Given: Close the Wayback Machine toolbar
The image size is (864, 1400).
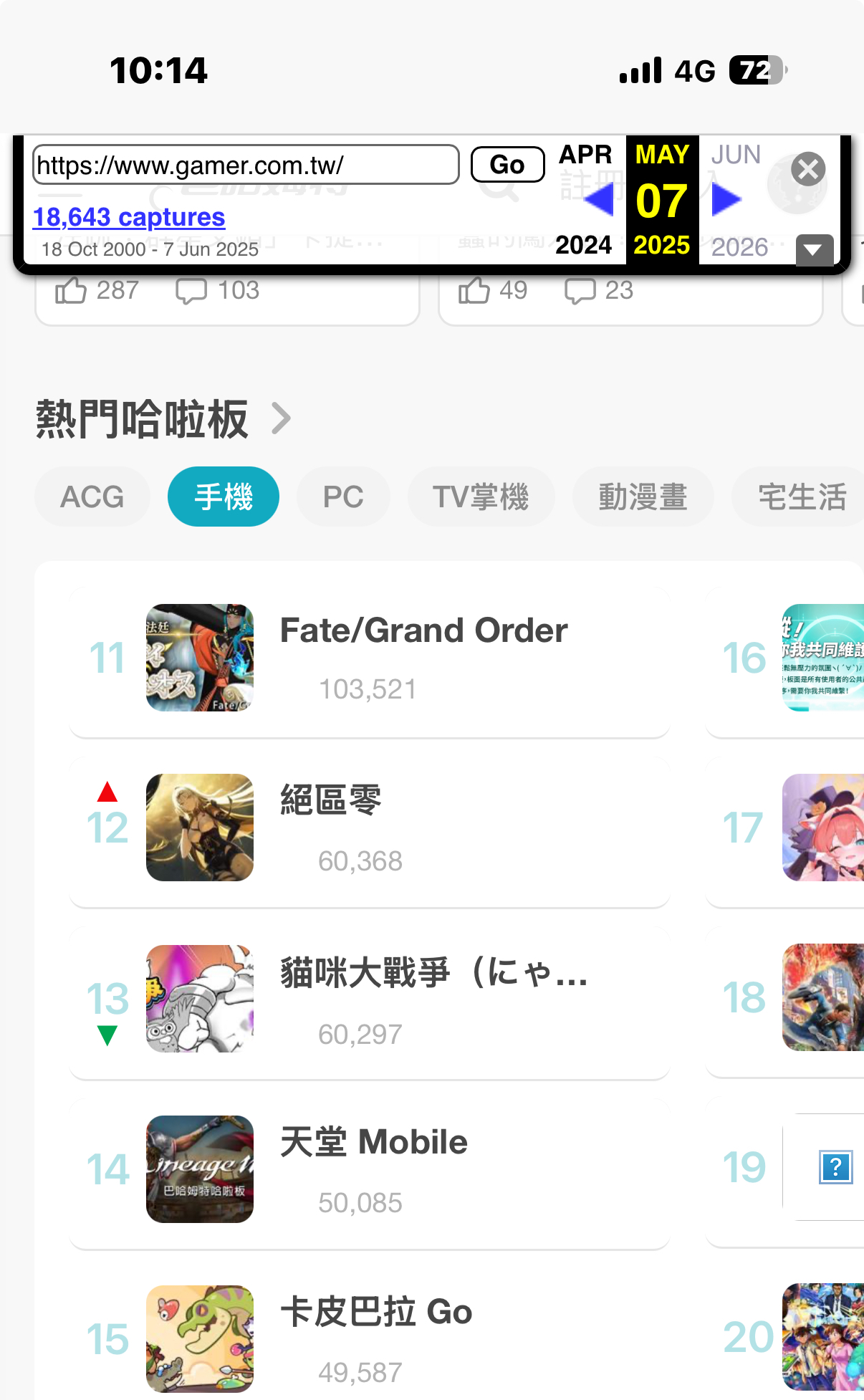Looking at the screenshot, I should tap(808, 169).
